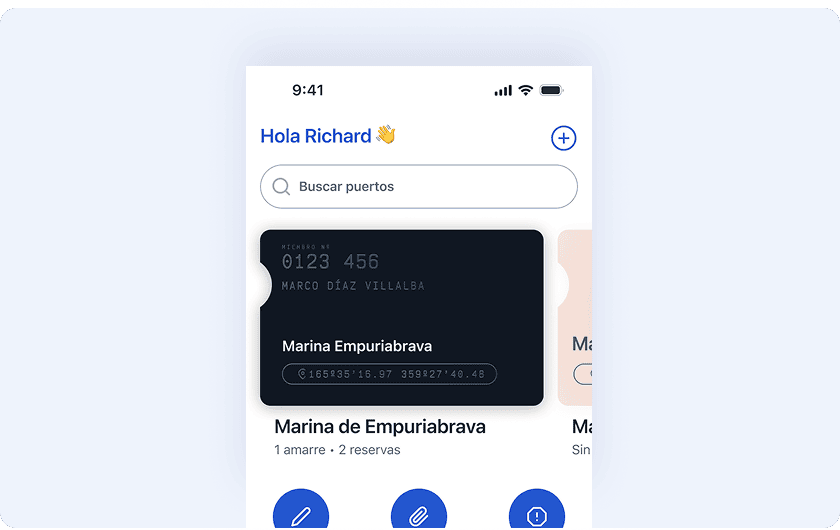Open the Buscar puertos search field
840x530 pixels.
coord(418,187)
